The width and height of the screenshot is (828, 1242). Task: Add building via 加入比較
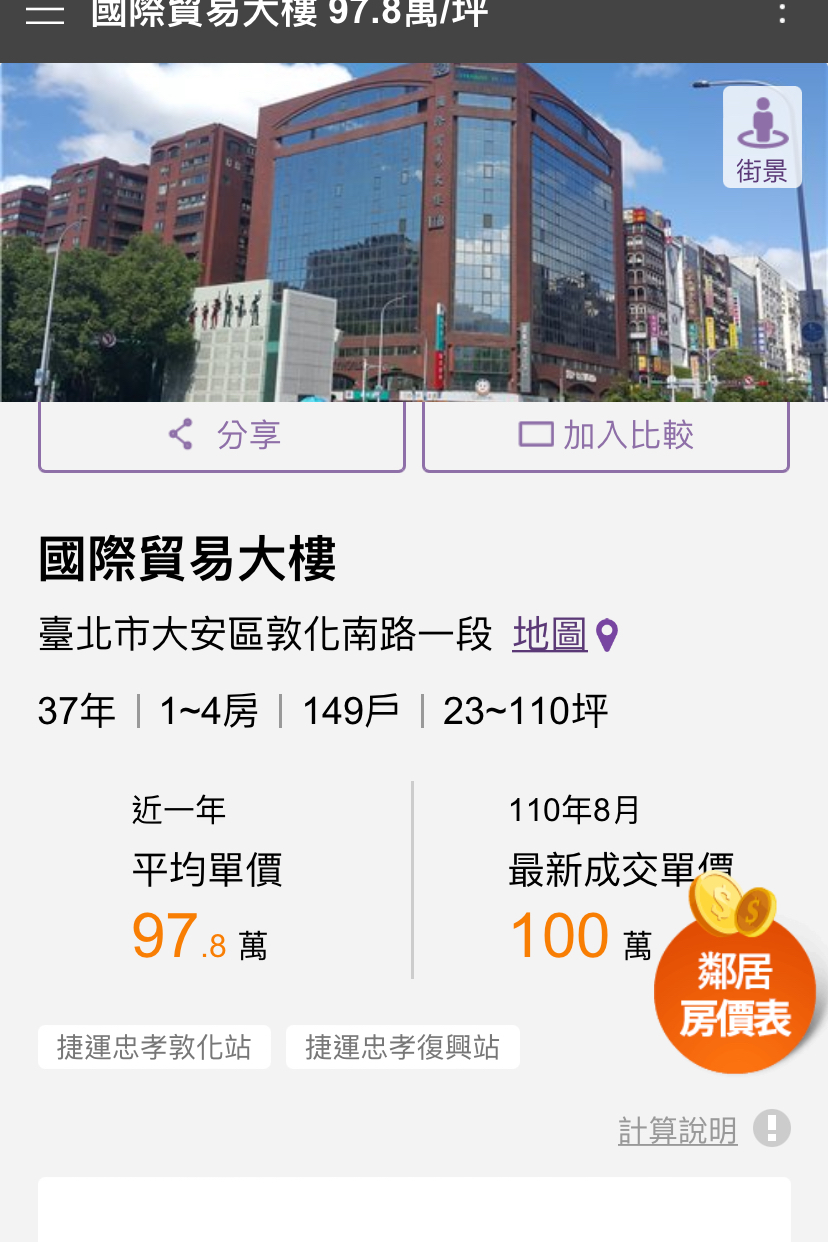[606, 435]
